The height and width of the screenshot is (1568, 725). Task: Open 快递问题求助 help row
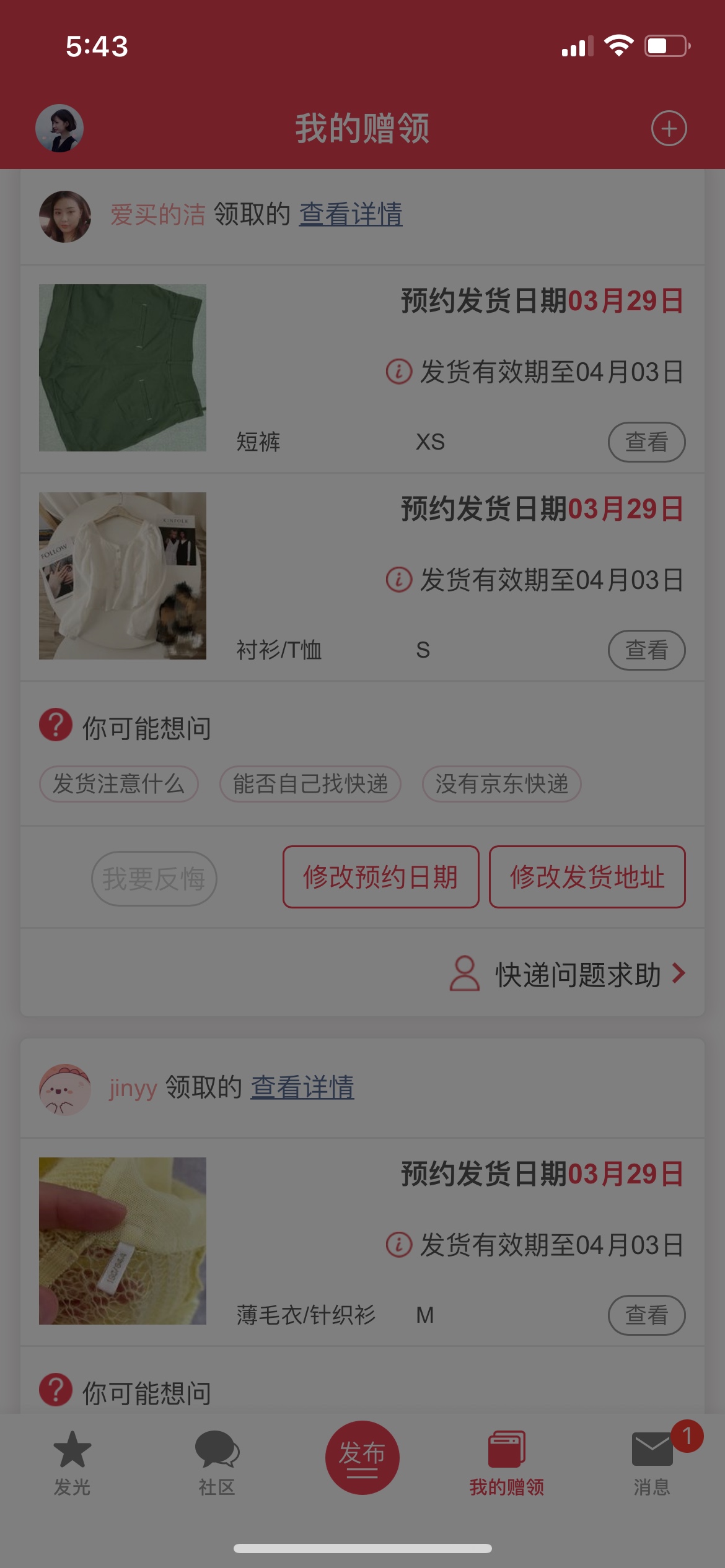pyautogui.click(x=568, y=974)
